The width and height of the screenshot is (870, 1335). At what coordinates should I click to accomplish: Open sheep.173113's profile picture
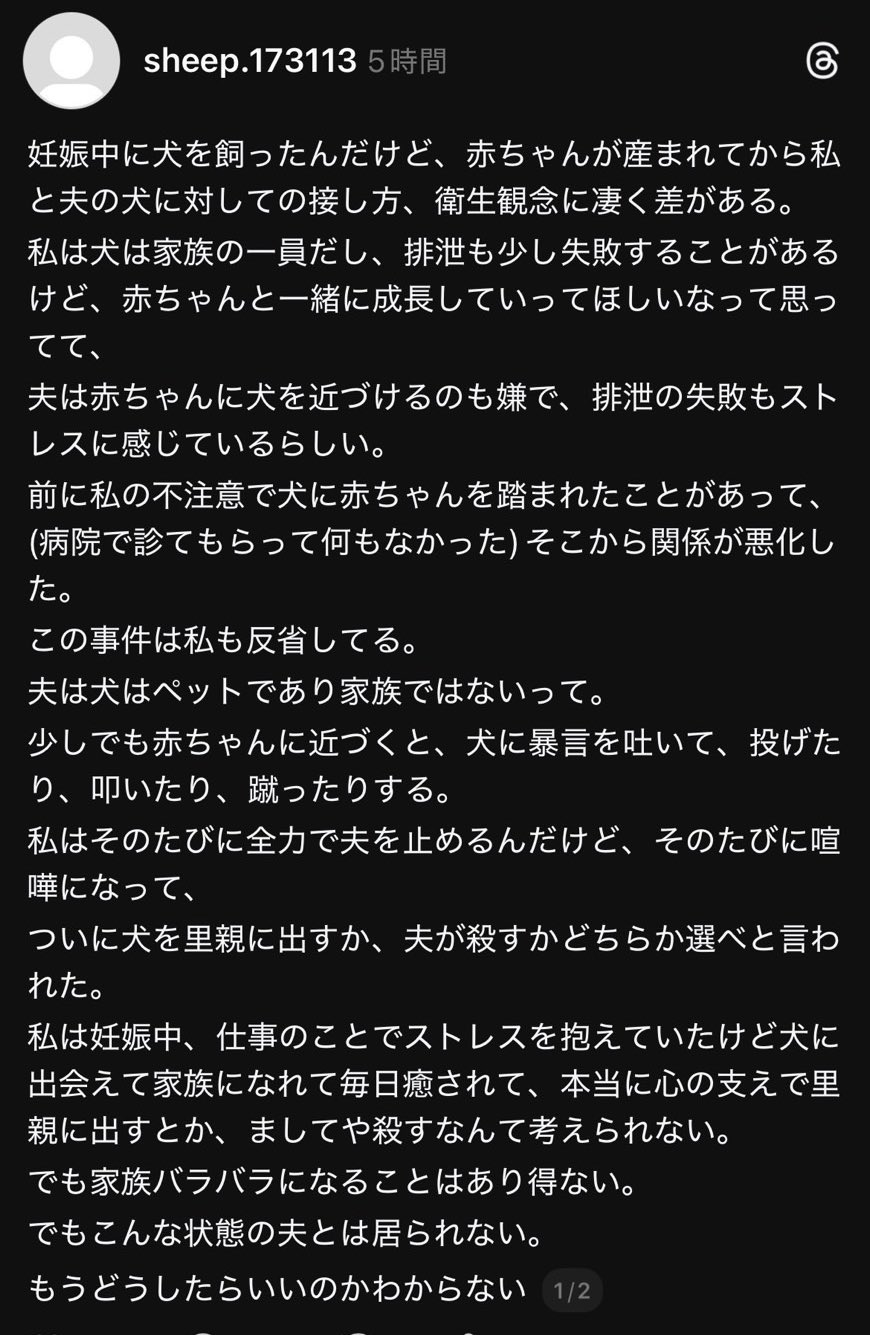pos(72,62)
